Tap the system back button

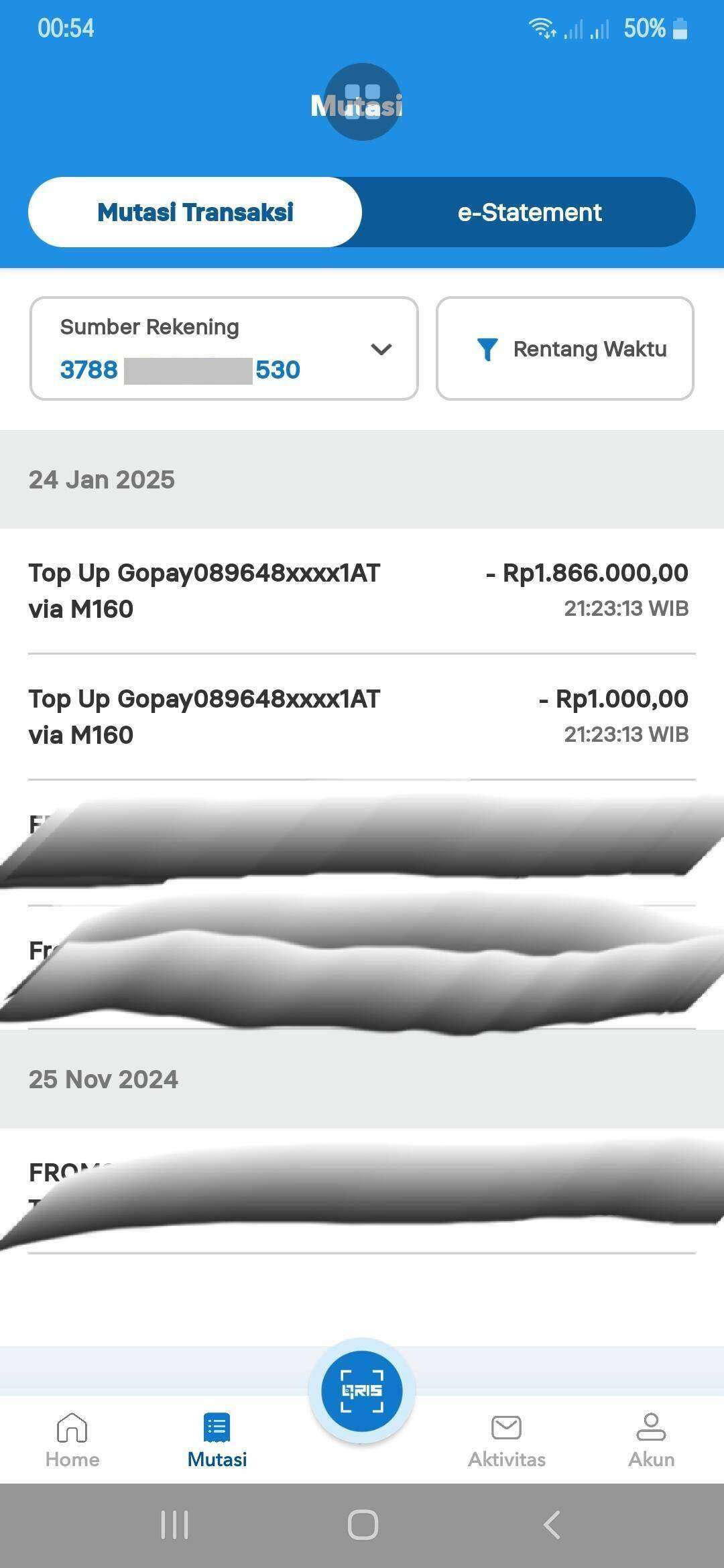[552, 1525]
